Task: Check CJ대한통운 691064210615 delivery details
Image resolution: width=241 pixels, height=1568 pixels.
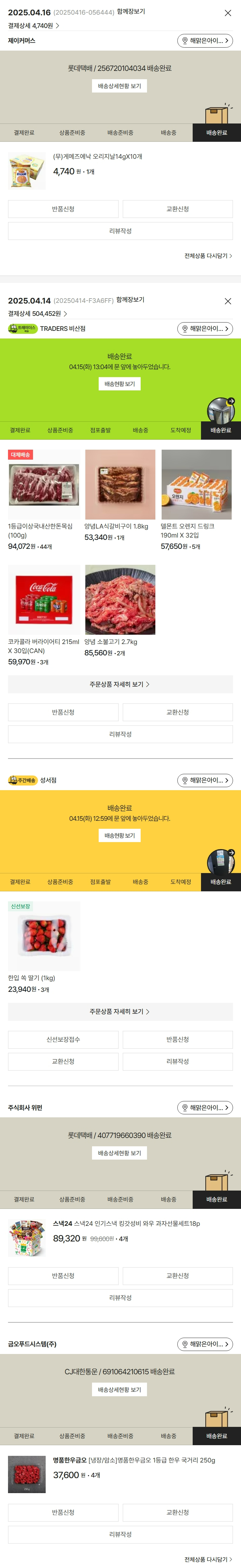Action: pos(120,1390)
